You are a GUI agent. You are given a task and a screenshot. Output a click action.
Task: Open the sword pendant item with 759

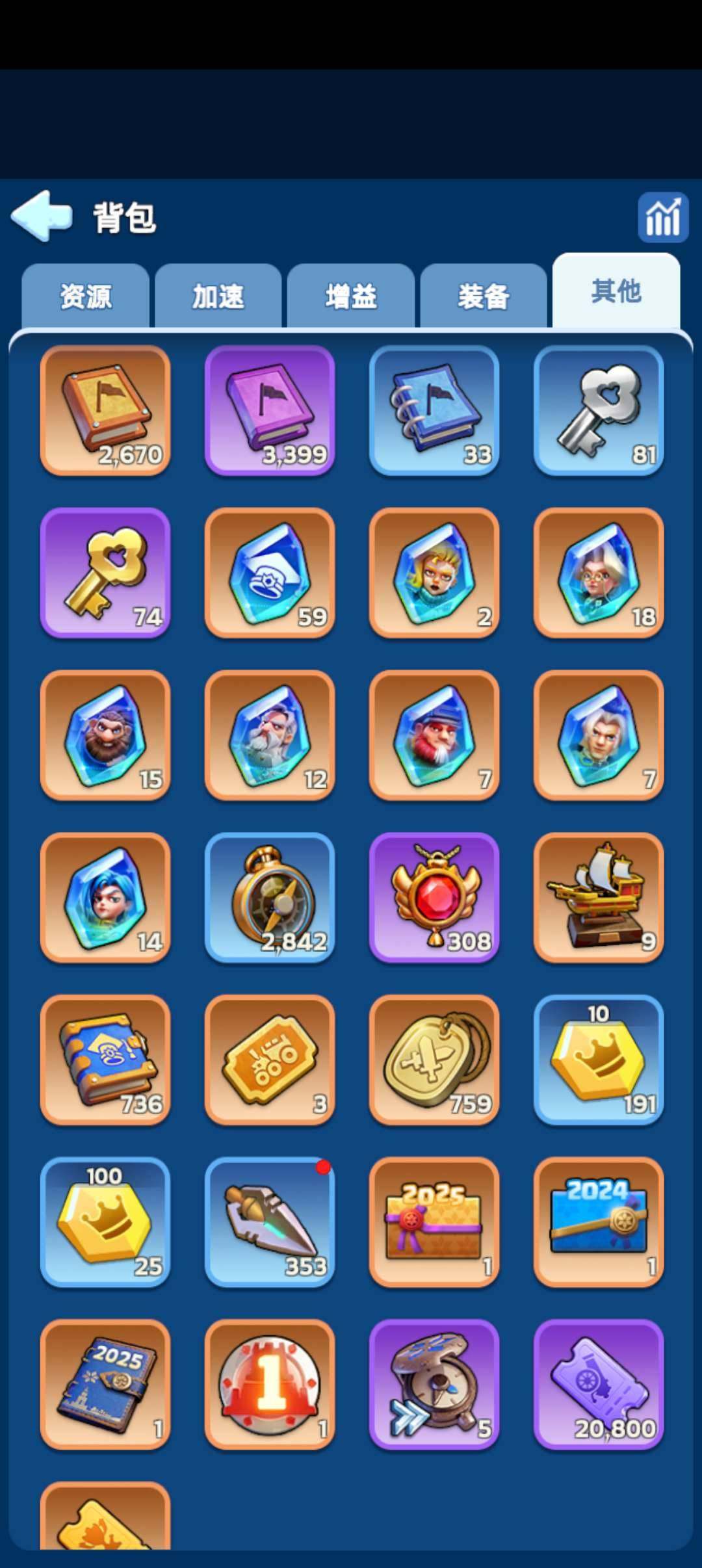click(x=434, y=1060)
